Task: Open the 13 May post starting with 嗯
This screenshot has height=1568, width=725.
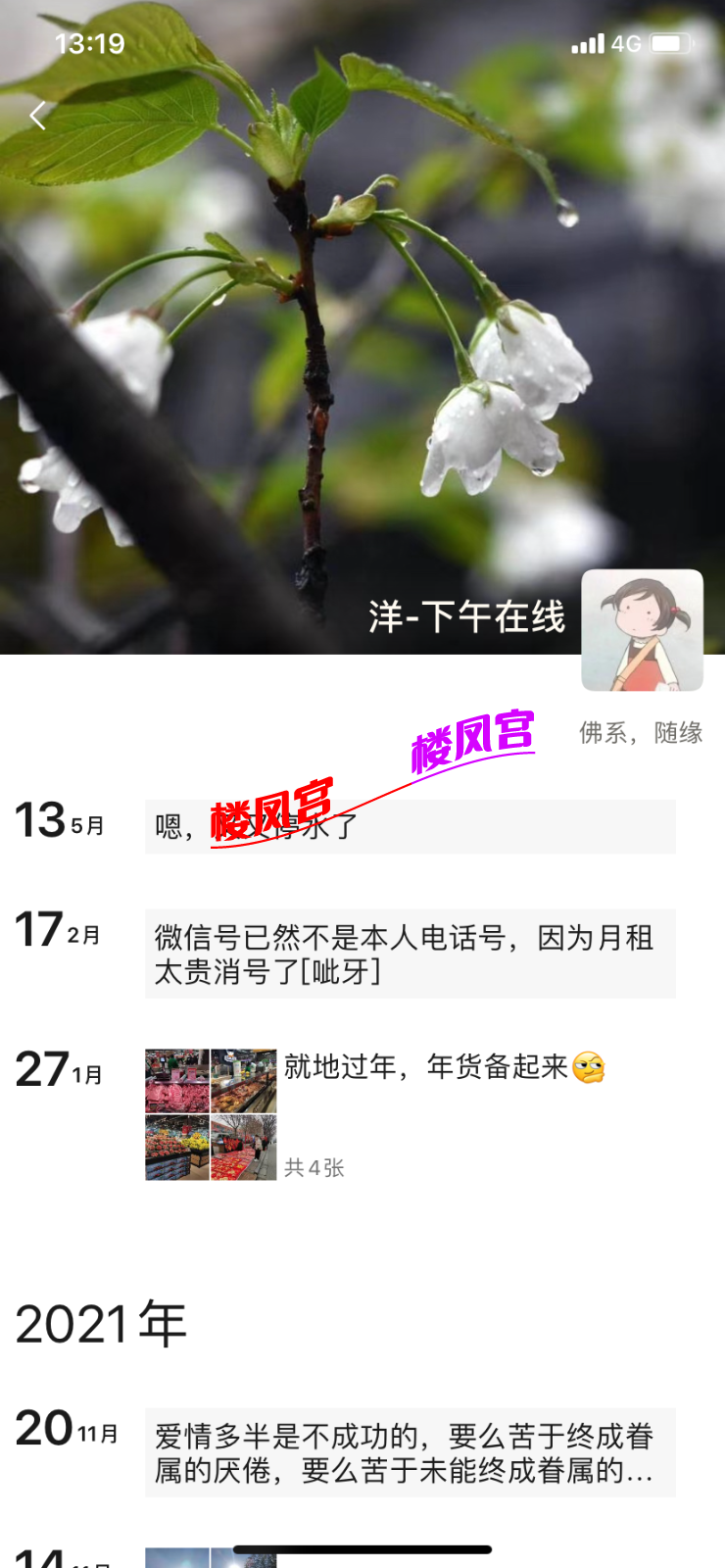Action: click(x=410, y=826)
